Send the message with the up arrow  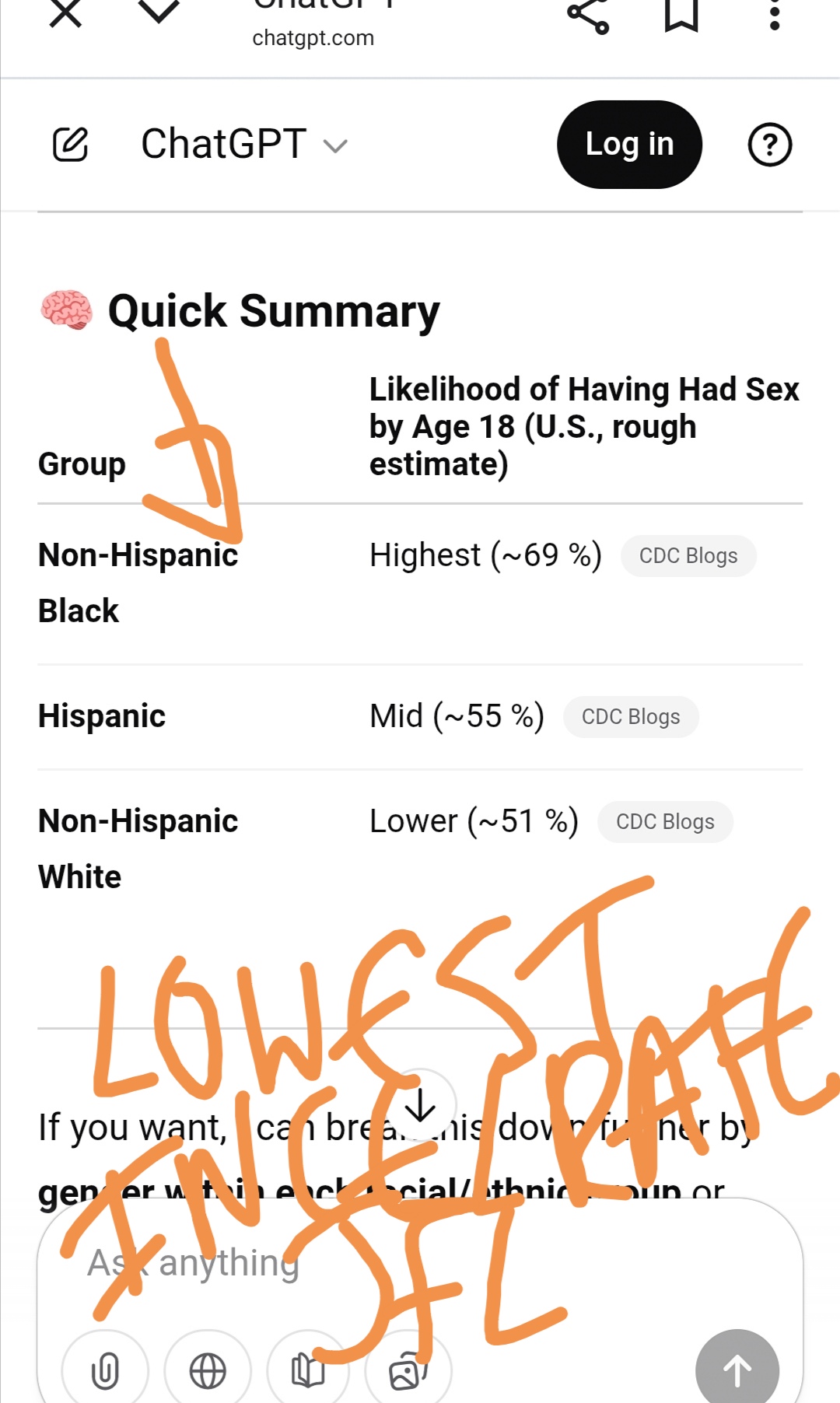[x=737, y=1370]
